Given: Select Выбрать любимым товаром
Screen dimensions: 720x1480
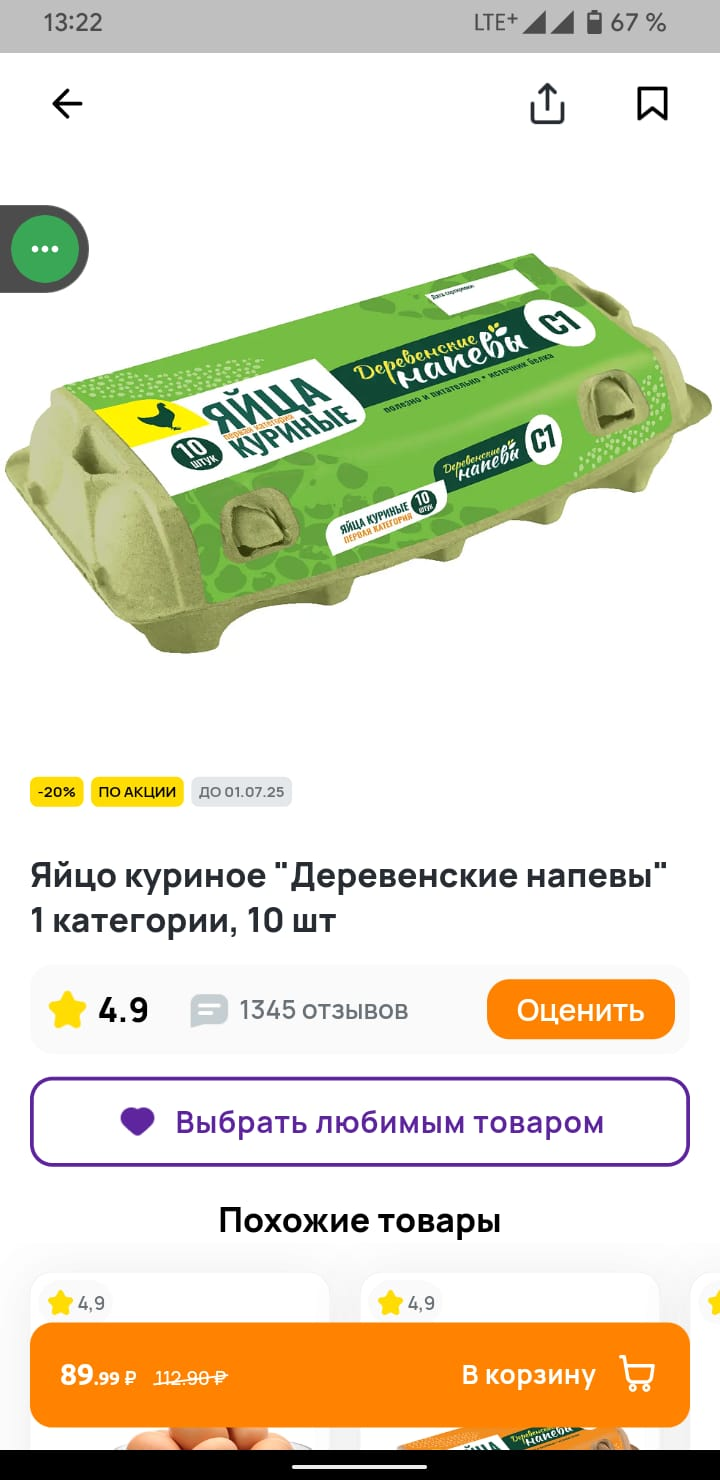Looking at the screenshot, I should coord(360,1122).
